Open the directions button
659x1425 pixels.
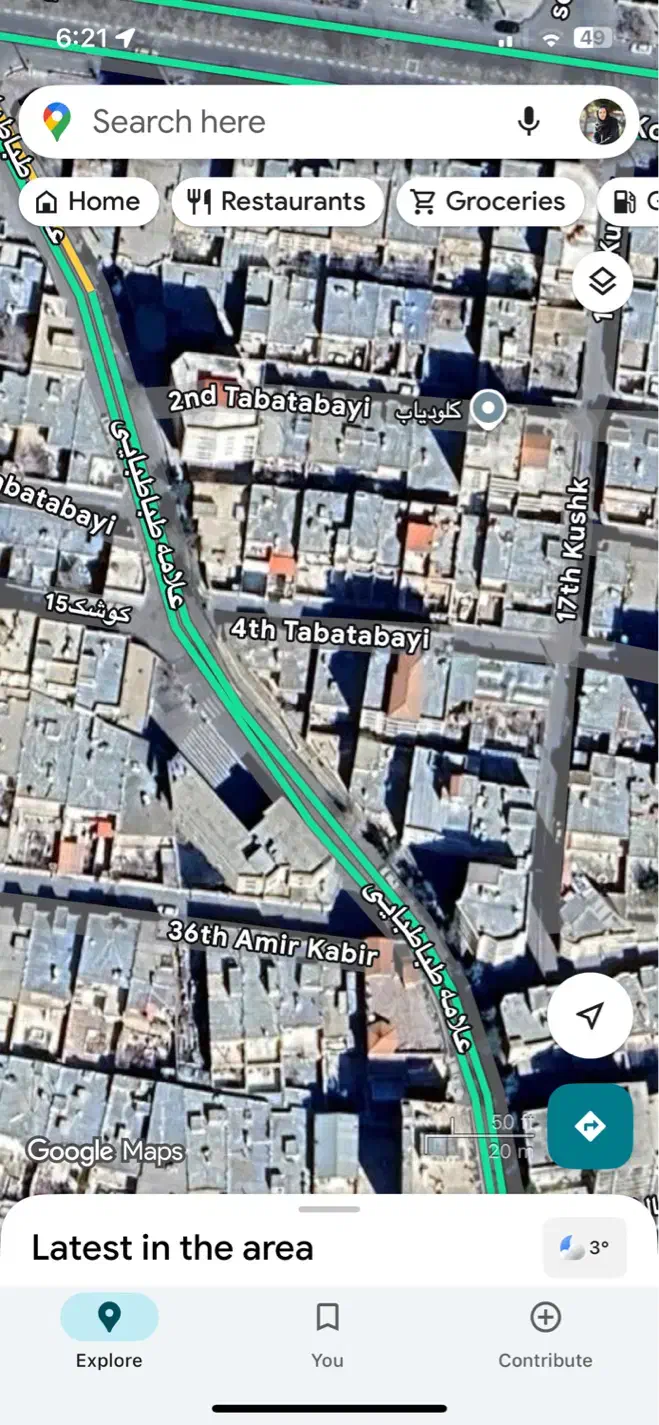(x=590, y=1126)
